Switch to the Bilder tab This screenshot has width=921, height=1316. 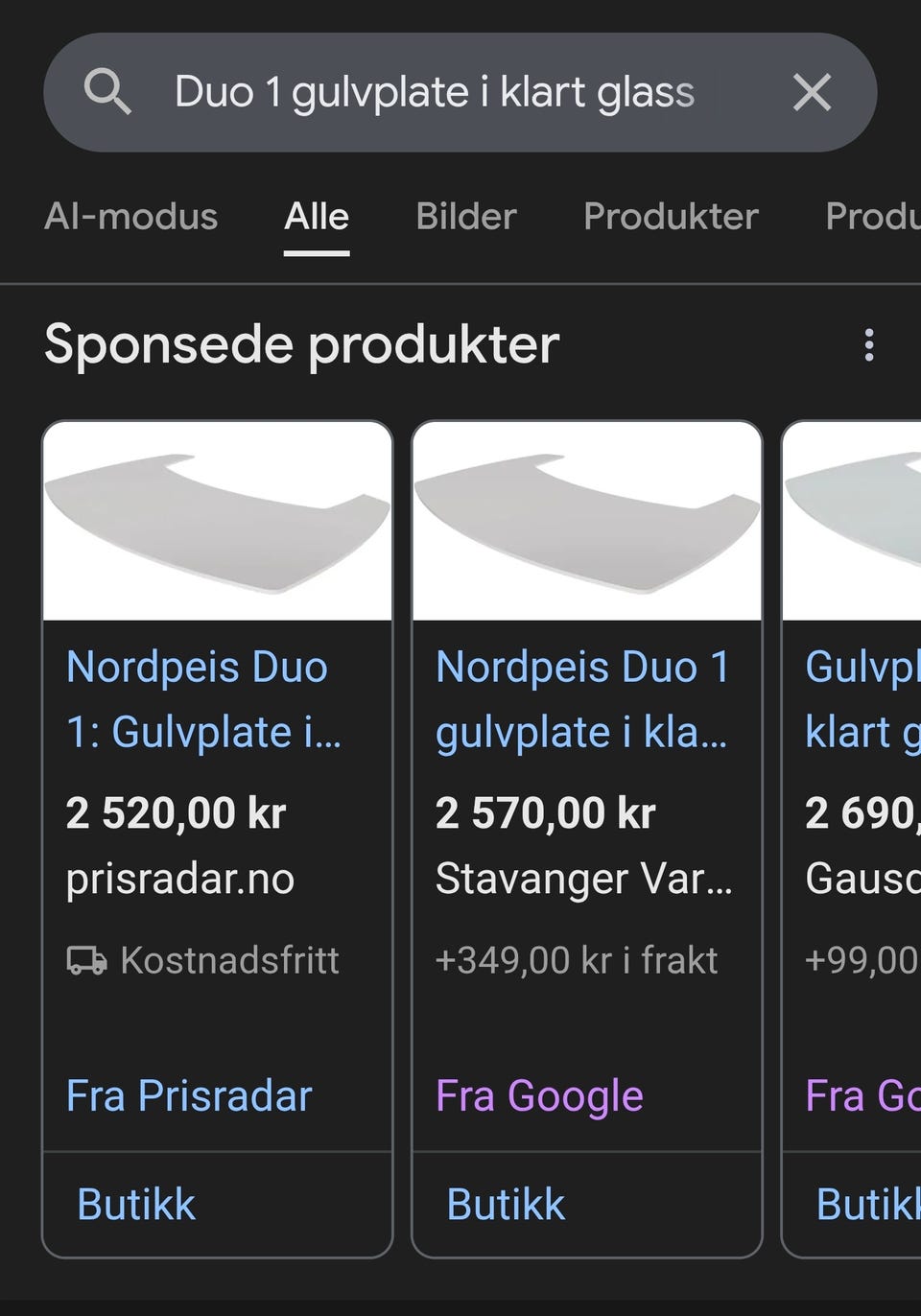(464, 216)
